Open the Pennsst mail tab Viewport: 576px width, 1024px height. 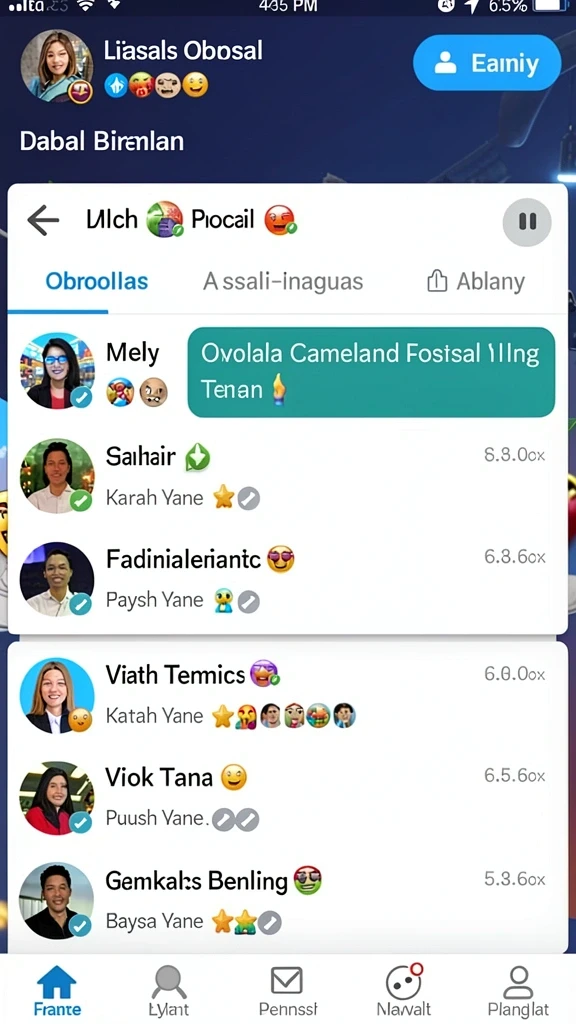point(287,991)
